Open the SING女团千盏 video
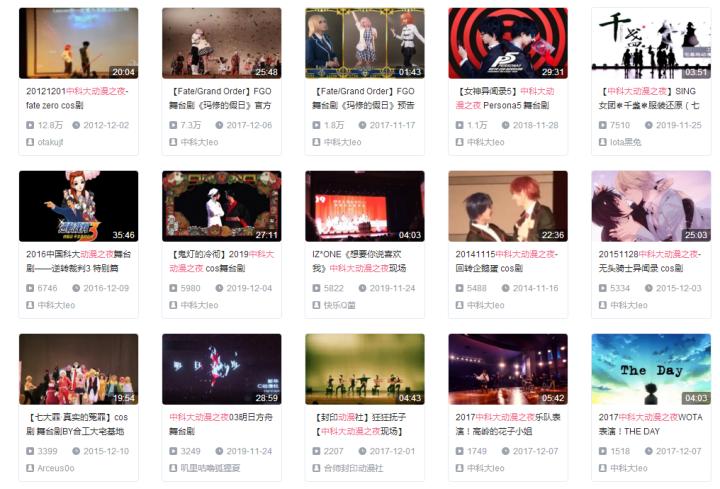720x489 pixels. coord(650,43)
